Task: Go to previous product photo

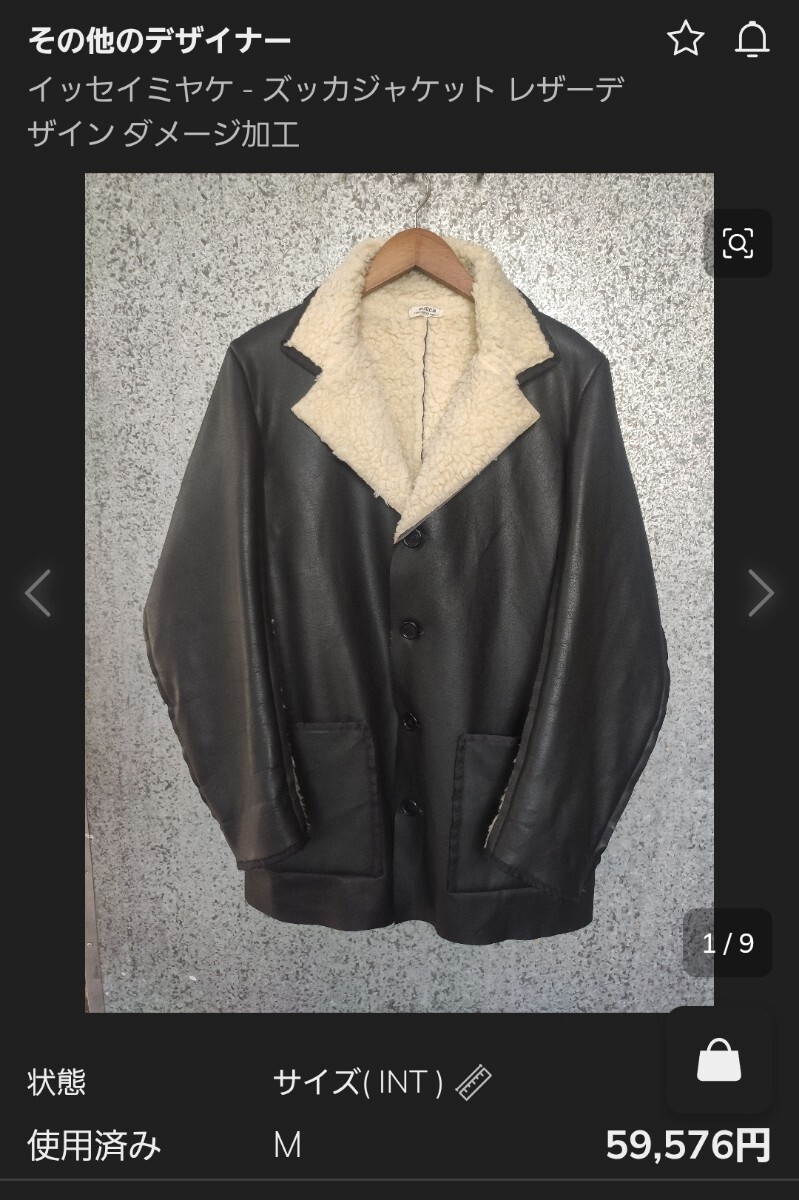Action: pos(38,593)
